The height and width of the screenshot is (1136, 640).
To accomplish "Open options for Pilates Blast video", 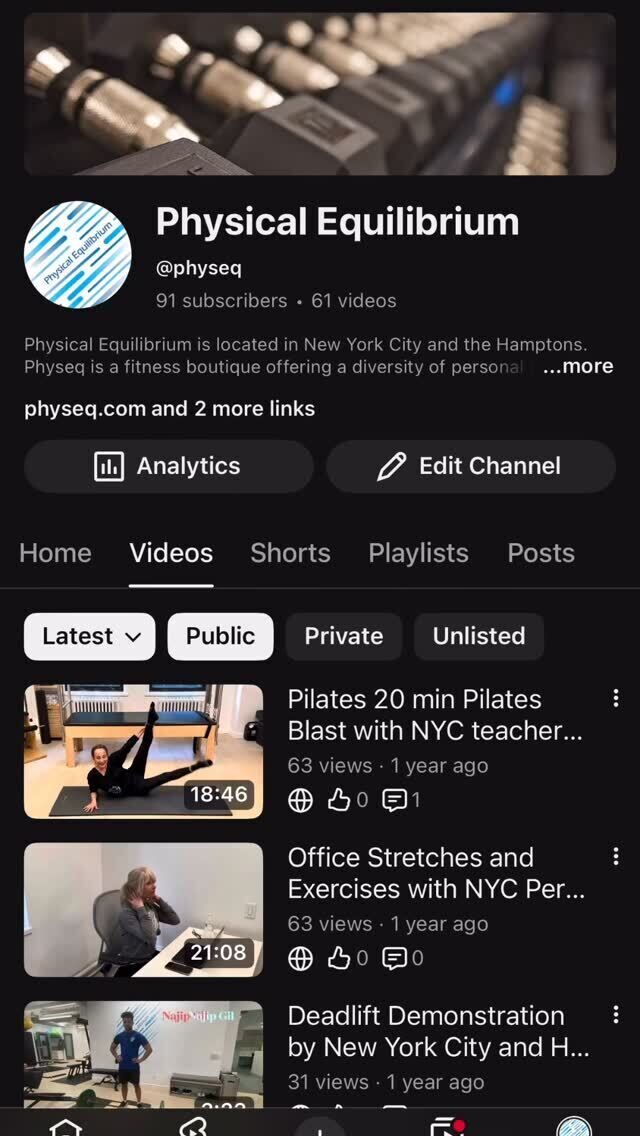I will 615,698.
